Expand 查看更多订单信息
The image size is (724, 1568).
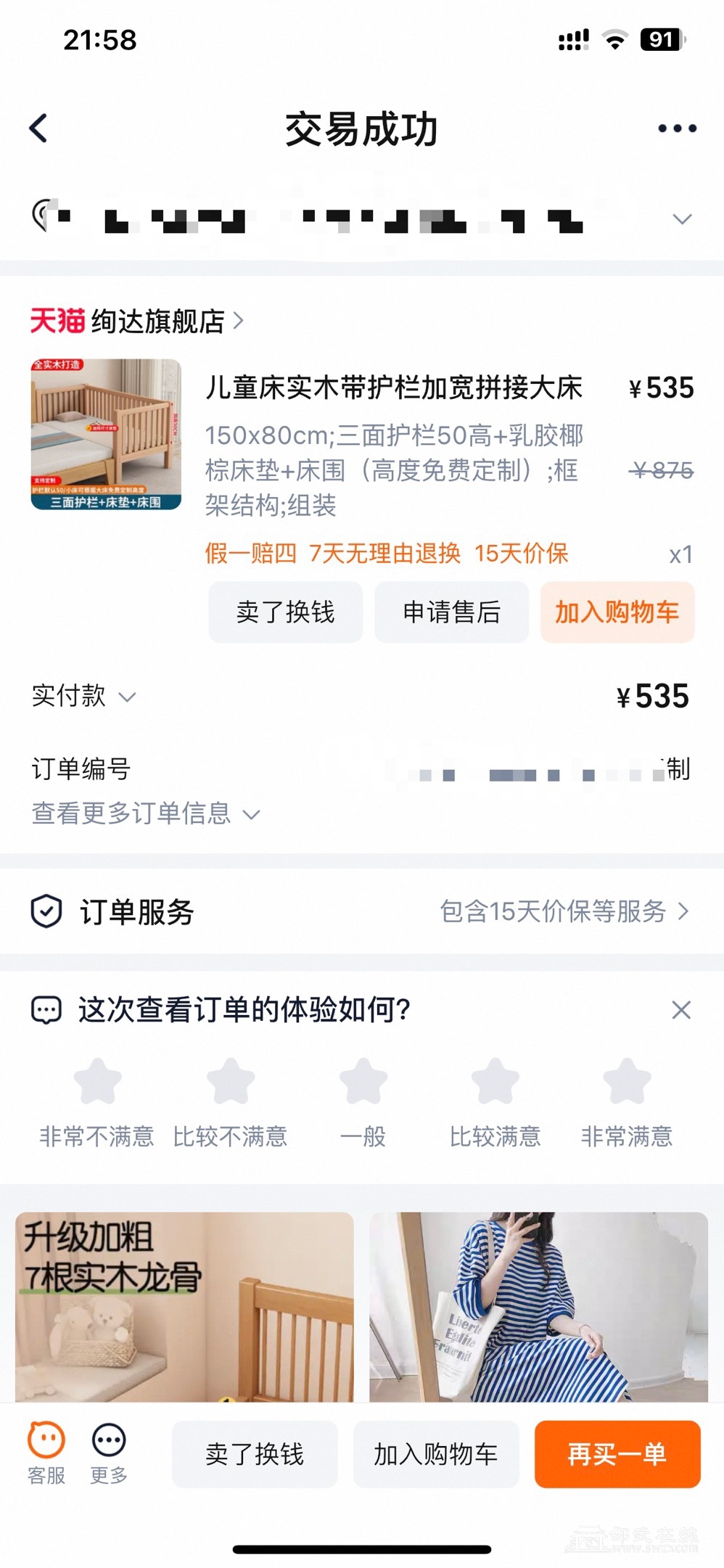[x=145, y=813]
